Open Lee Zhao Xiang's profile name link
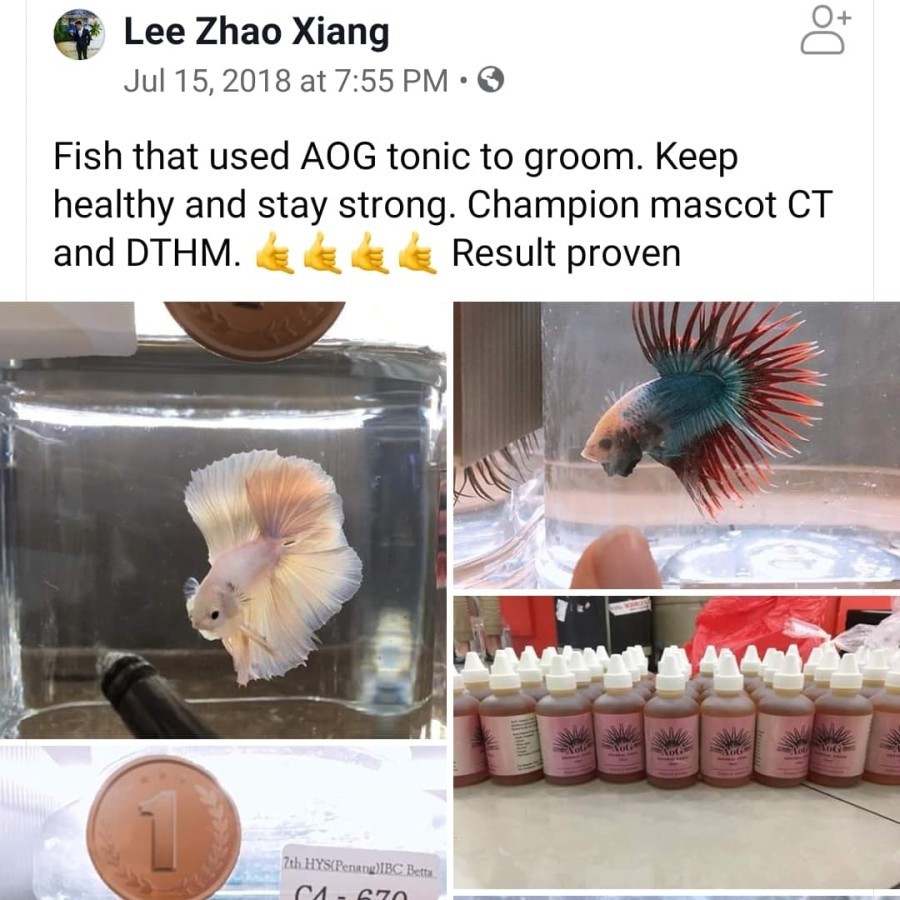The height and width of the screenshot is (900, 900). click(x=256, y=33)
